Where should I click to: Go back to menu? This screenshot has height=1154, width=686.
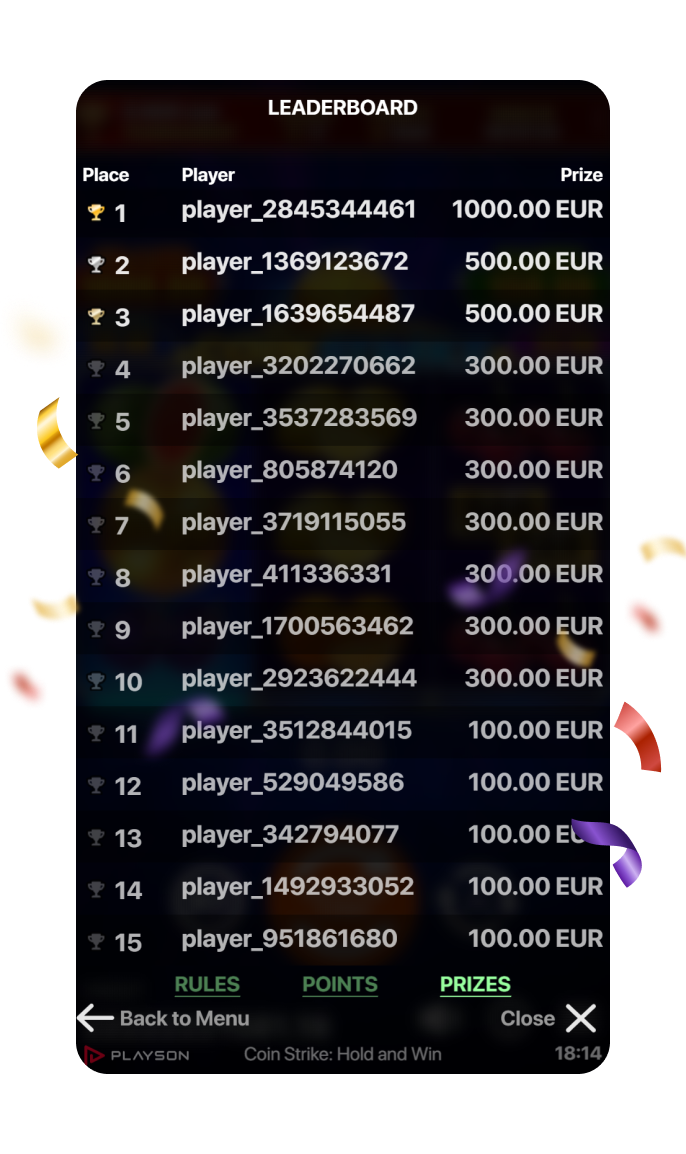[163, 1019]
